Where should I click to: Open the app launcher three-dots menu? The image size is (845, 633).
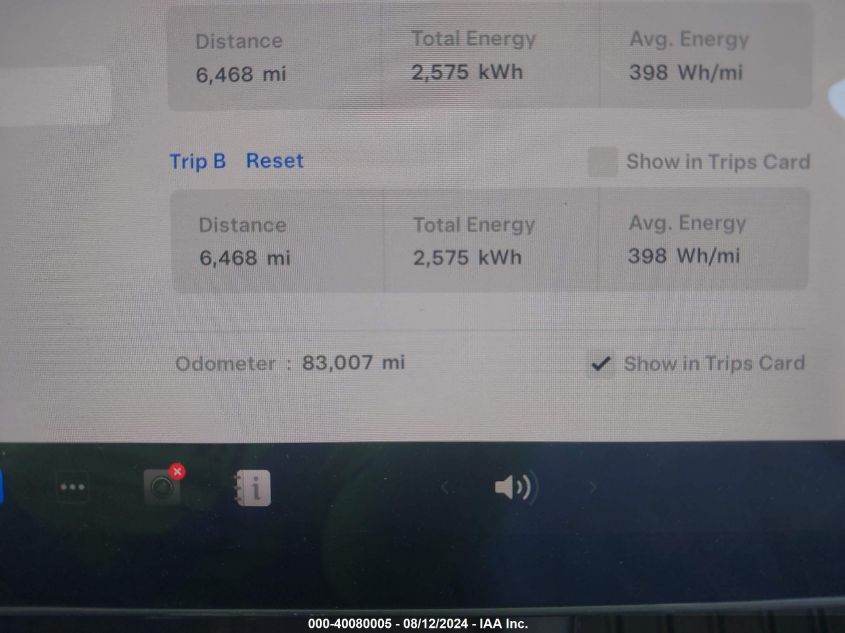(x=73, y=488)
